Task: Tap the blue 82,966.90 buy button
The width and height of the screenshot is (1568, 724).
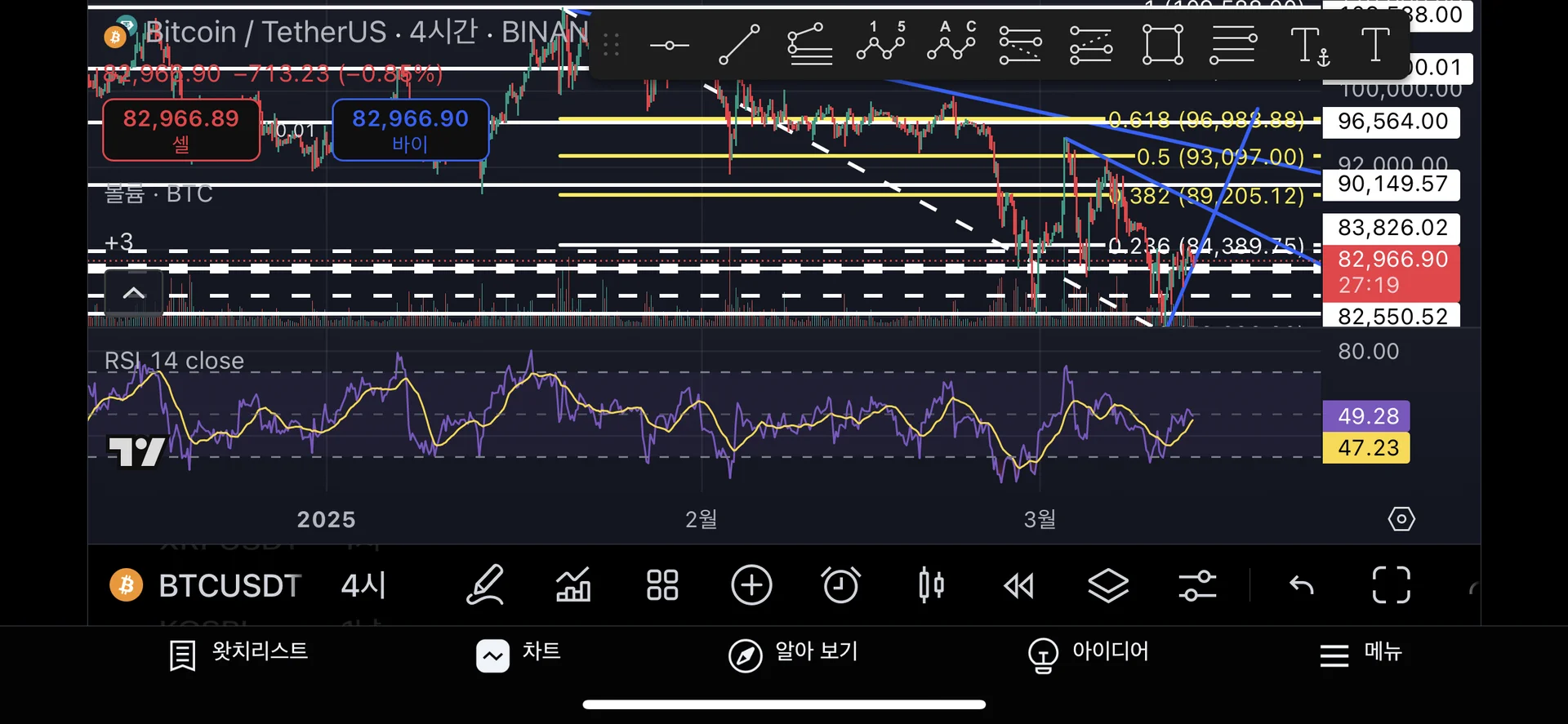Action: click(410, 129)
